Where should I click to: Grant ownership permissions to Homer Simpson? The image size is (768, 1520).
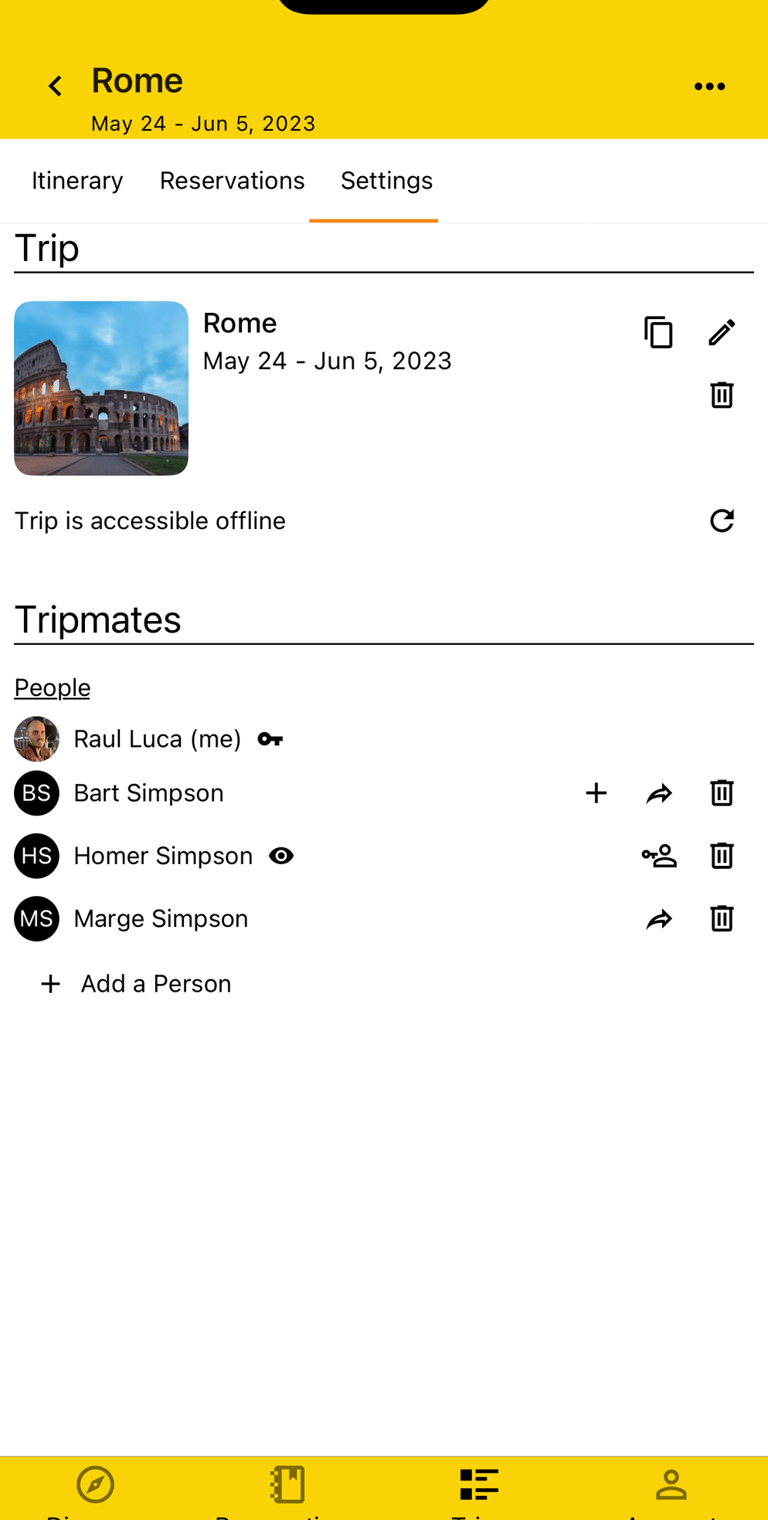point(659,855)
